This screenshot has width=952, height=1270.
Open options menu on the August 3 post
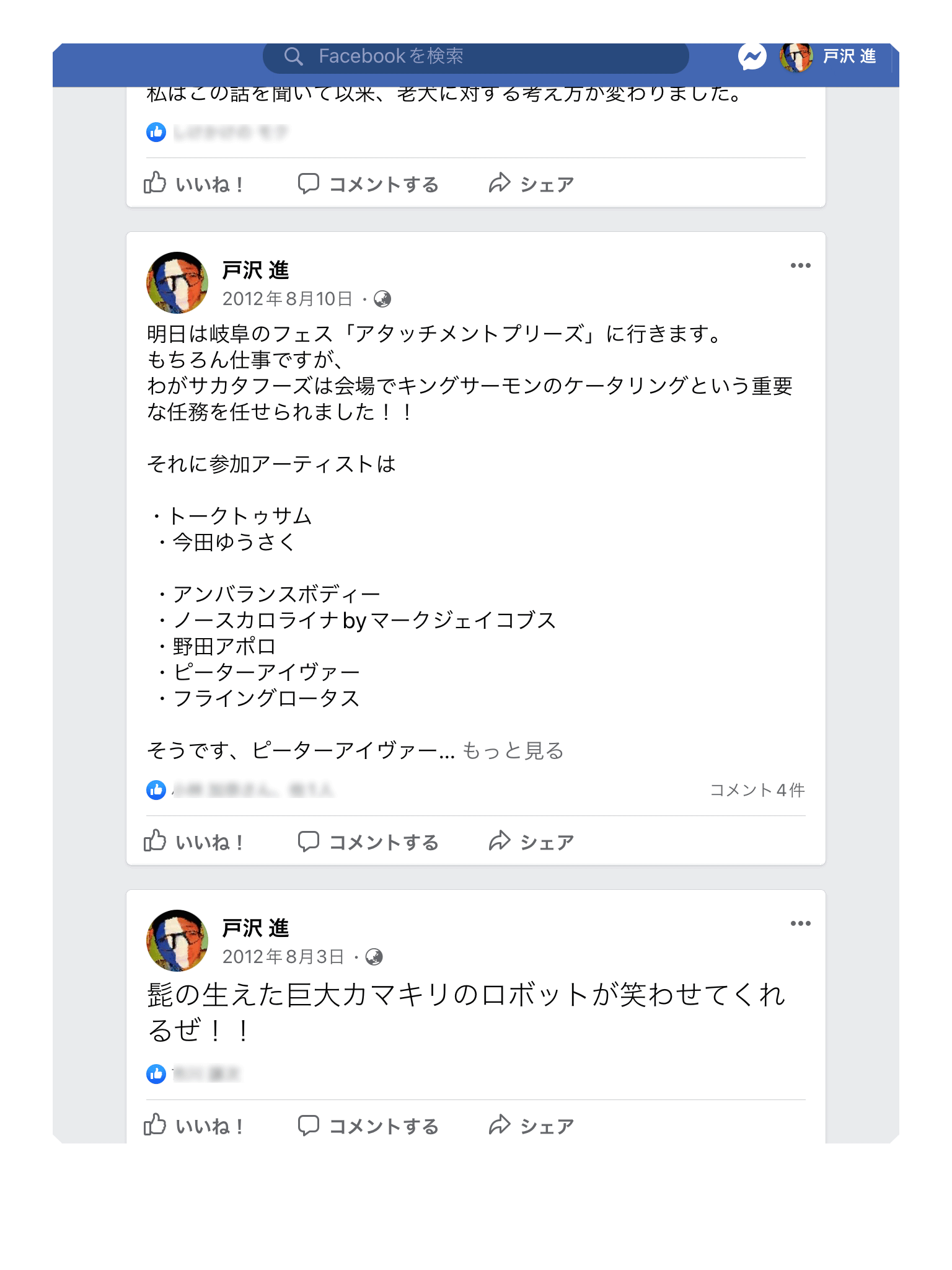[800, 924]
